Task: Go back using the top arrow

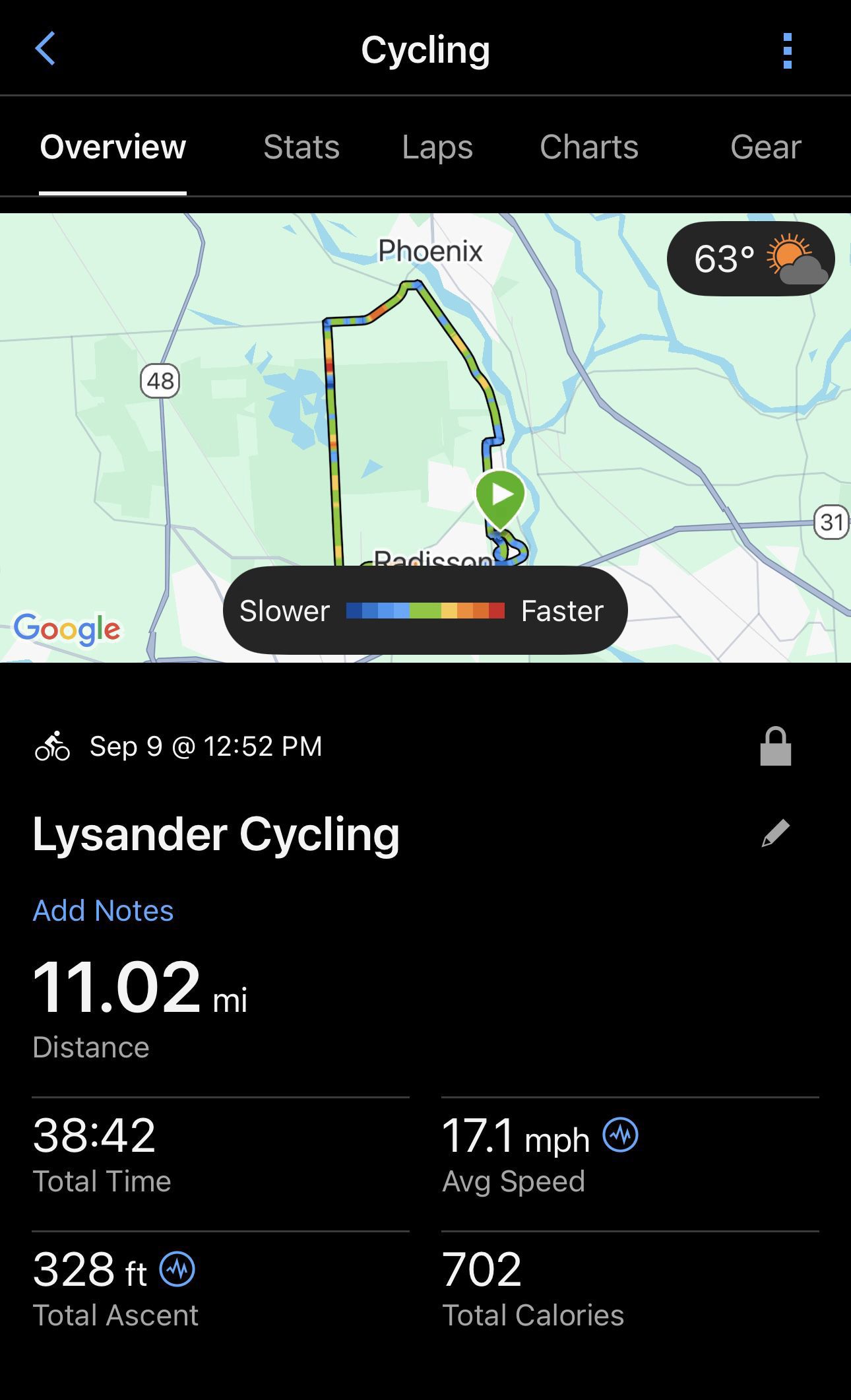Action: click(x=45, y=49)
